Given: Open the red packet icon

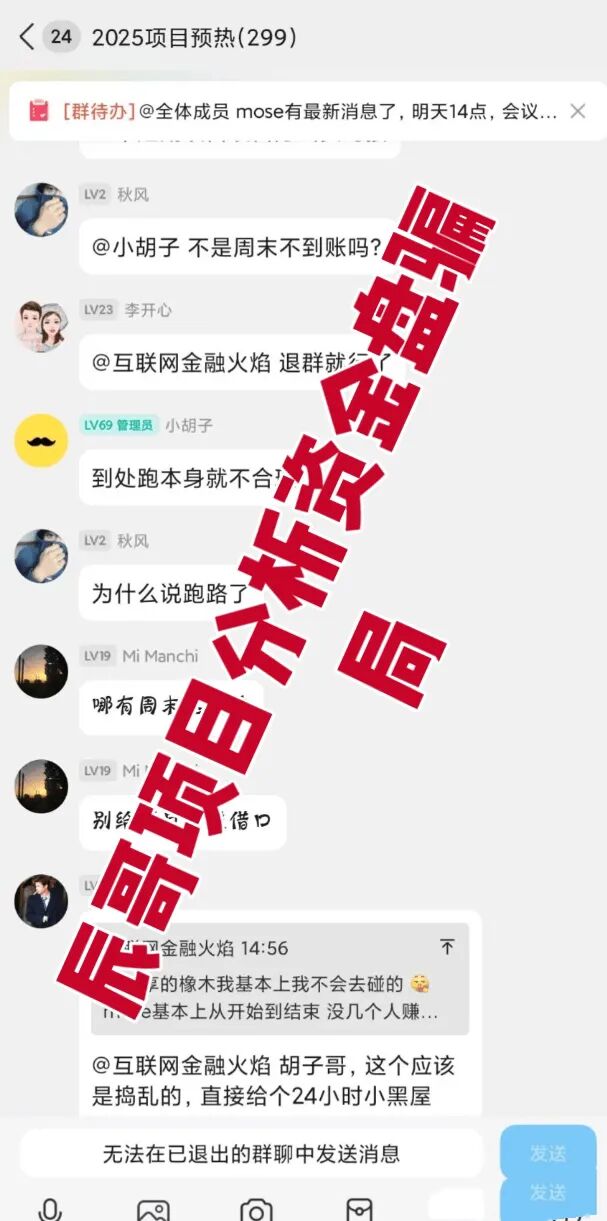Looking at the screenshot, I should [359, 1210].
